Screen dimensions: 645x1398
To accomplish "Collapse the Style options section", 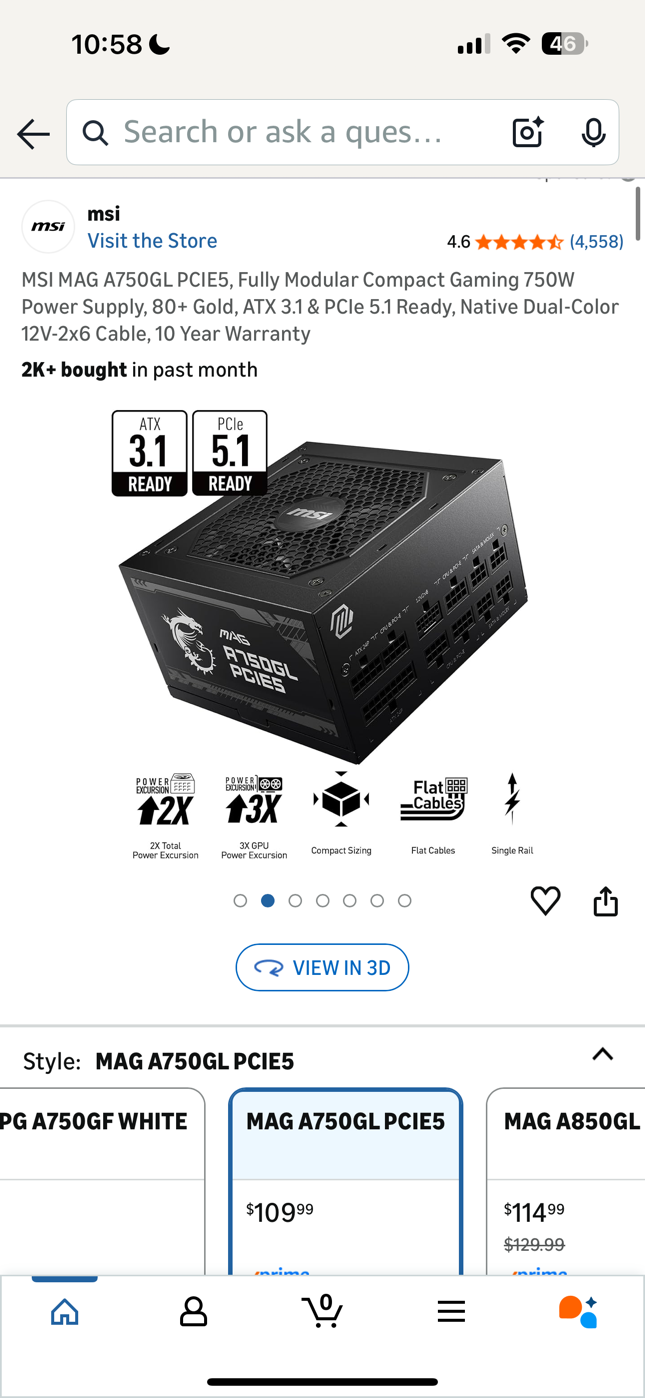I will click(x=602, y=1055).
